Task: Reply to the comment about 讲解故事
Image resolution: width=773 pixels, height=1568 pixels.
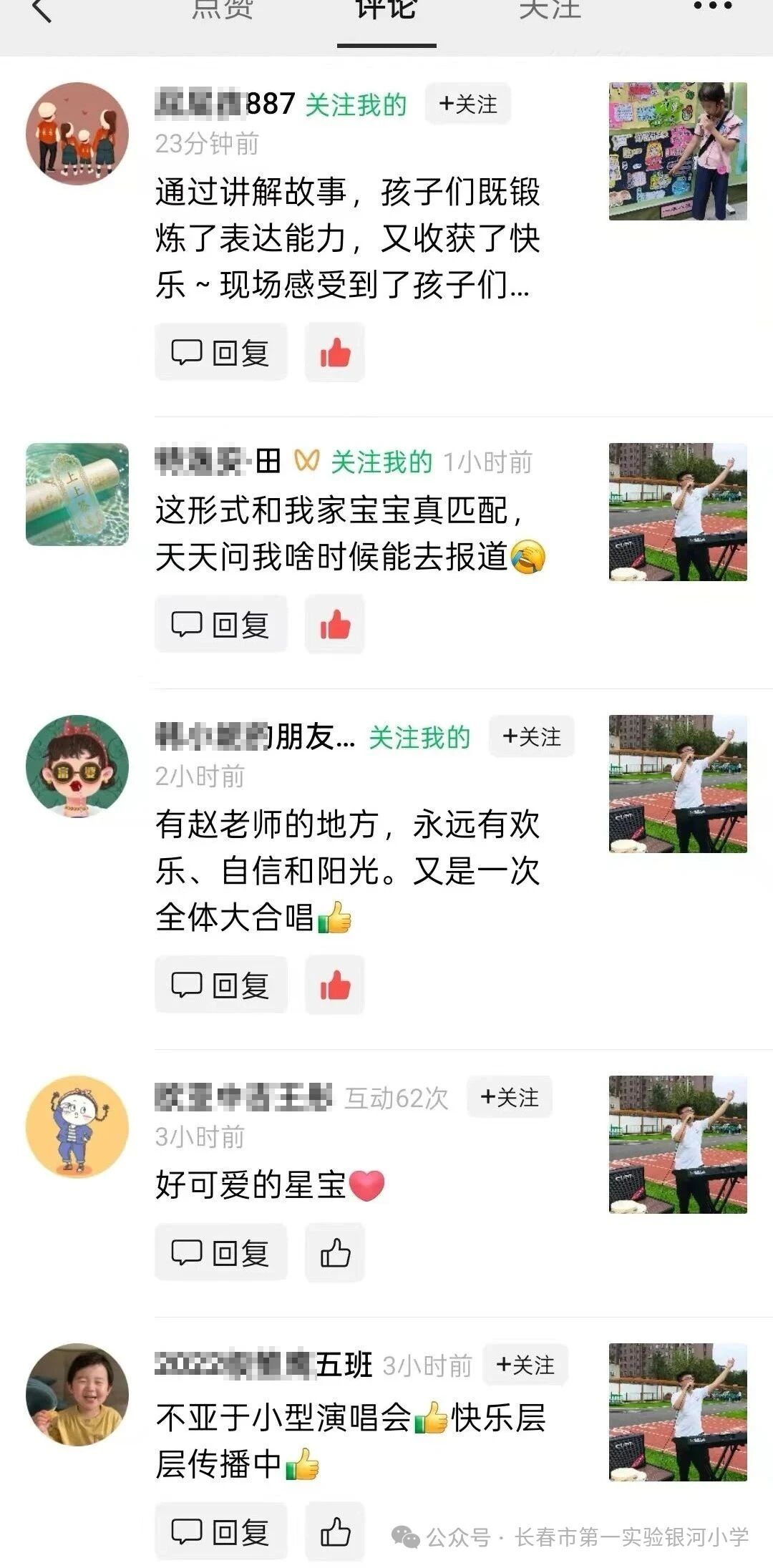Action: tap(221, 352)
